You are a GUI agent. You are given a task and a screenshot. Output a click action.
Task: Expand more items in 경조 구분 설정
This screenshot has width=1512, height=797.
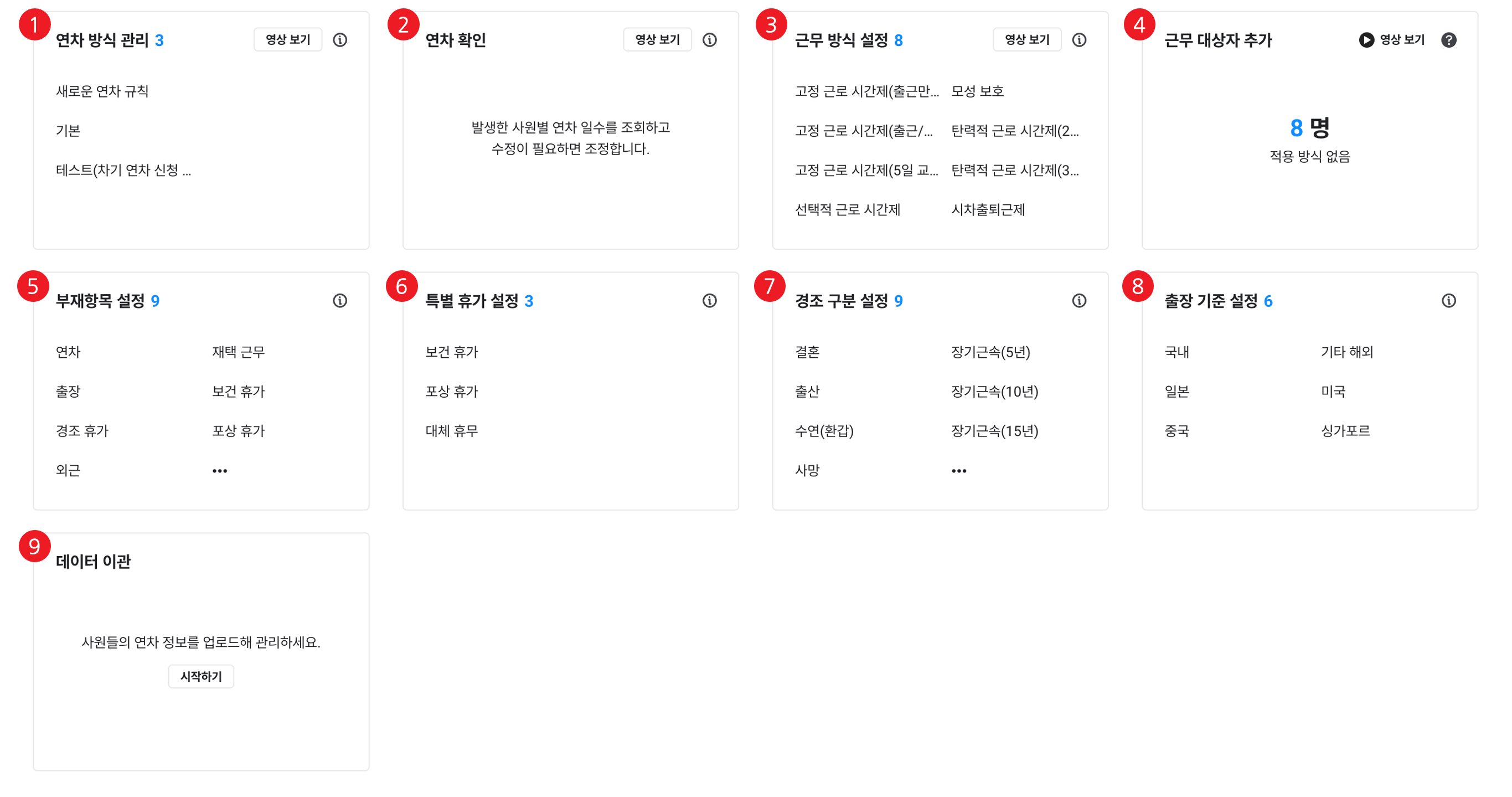pos(958,470)
